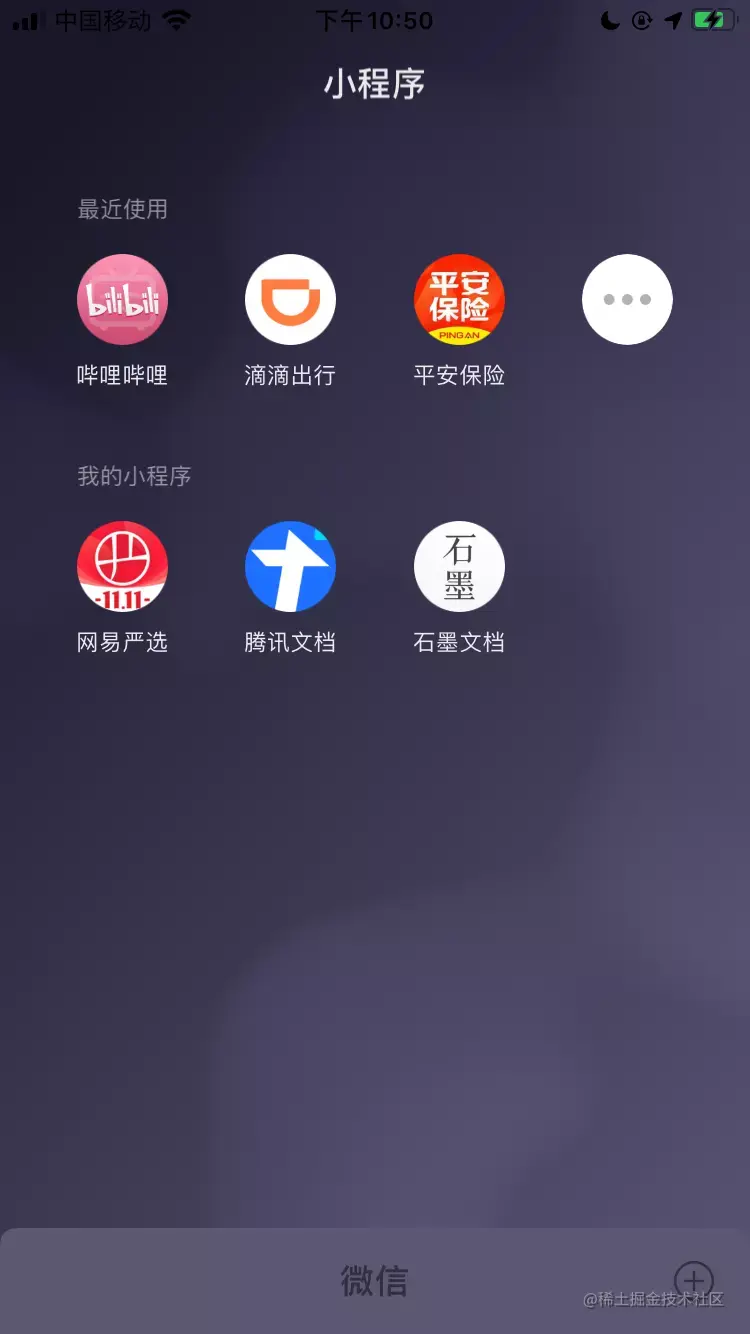Open the 平安保险 mini program
This screenshot has height=1334, width=750.
pos(459,299)
